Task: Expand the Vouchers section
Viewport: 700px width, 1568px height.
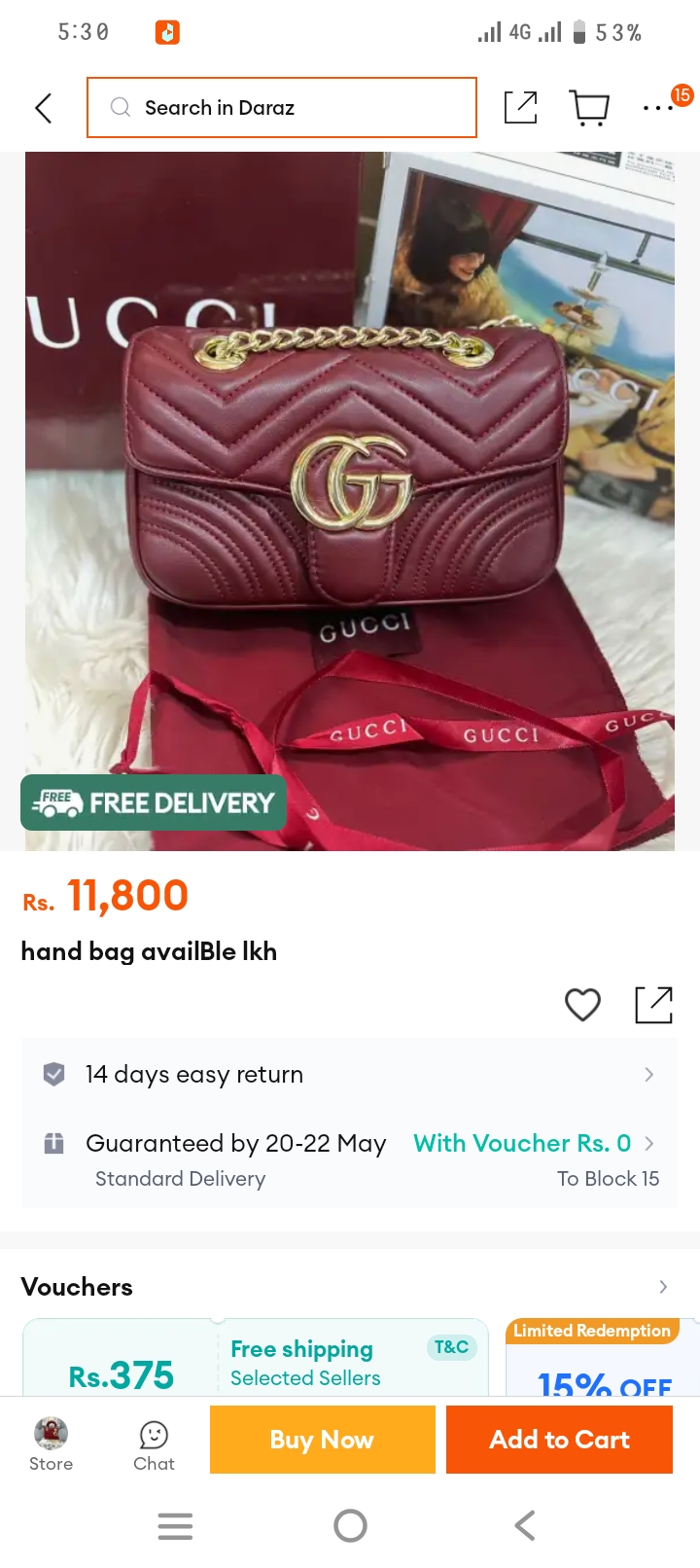Action: pos(350,1287)
